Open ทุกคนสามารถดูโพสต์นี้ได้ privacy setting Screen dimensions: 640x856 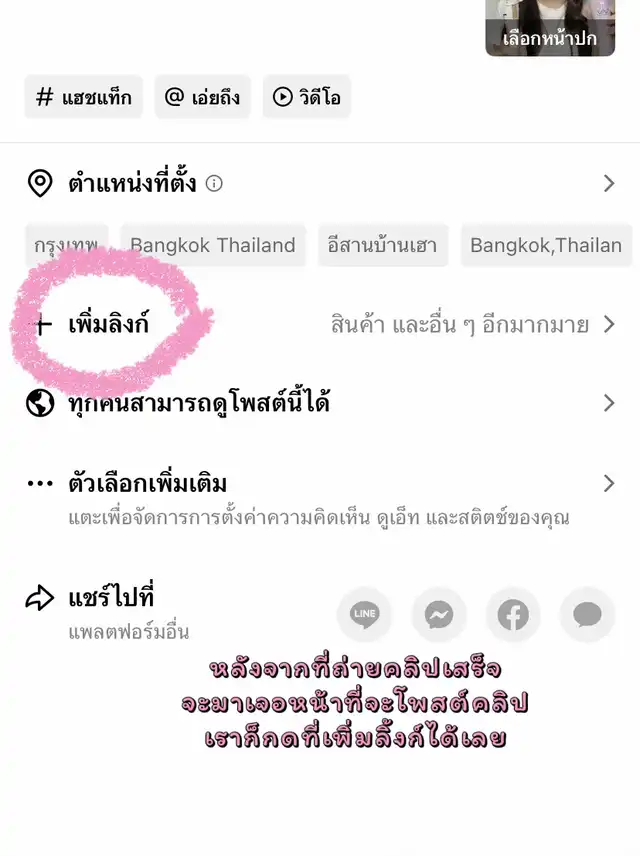pos(320,403)
